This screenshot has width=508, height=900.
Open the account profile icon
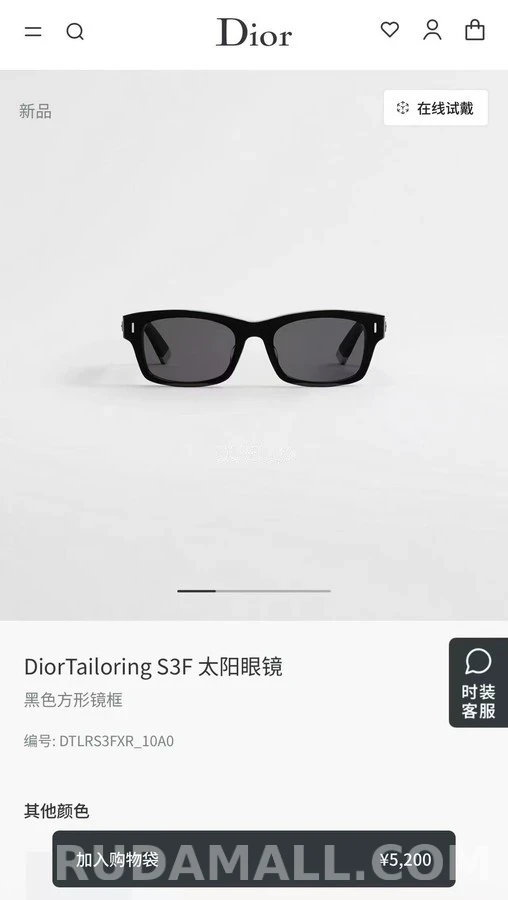(x=432, y=30)
